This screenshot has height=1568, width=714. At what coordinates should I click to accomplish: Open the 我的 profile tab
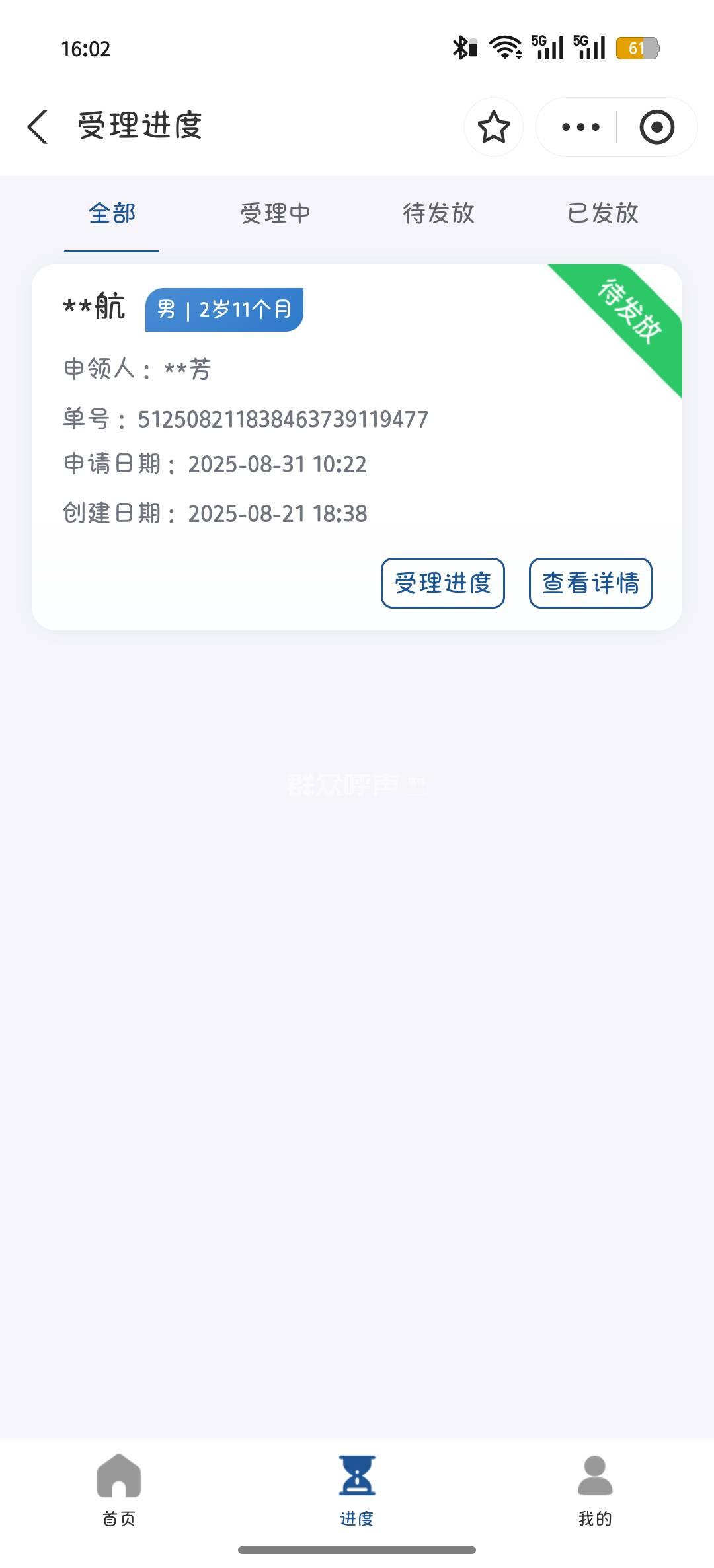(595, 1487)
